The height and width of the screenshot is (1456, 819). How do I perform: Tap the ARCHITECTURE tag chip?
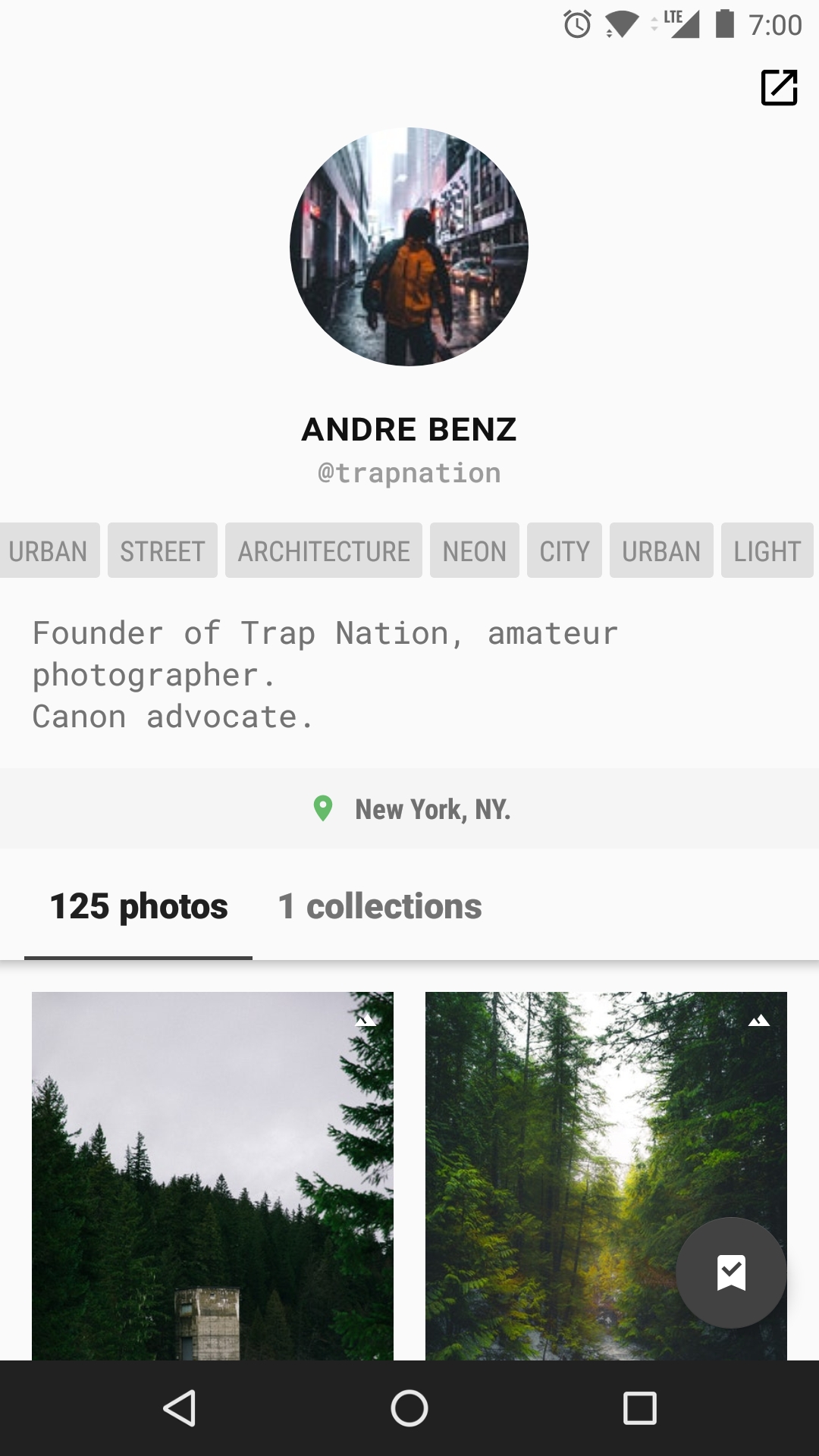pyautogui.click(x=324, y=551)
